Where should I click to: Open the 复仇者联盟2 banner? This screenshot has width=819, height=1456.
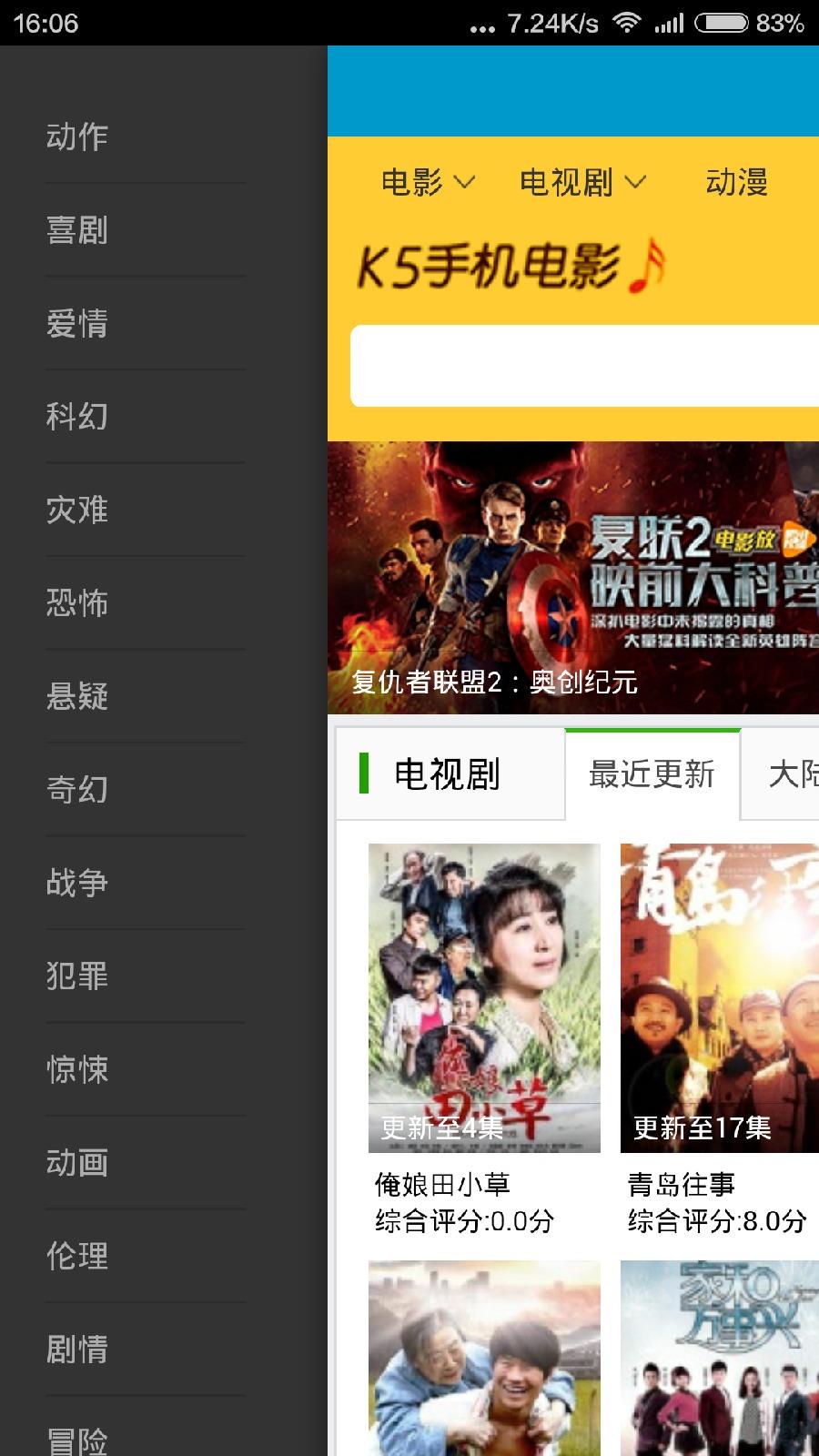click(x=573, y=578)
